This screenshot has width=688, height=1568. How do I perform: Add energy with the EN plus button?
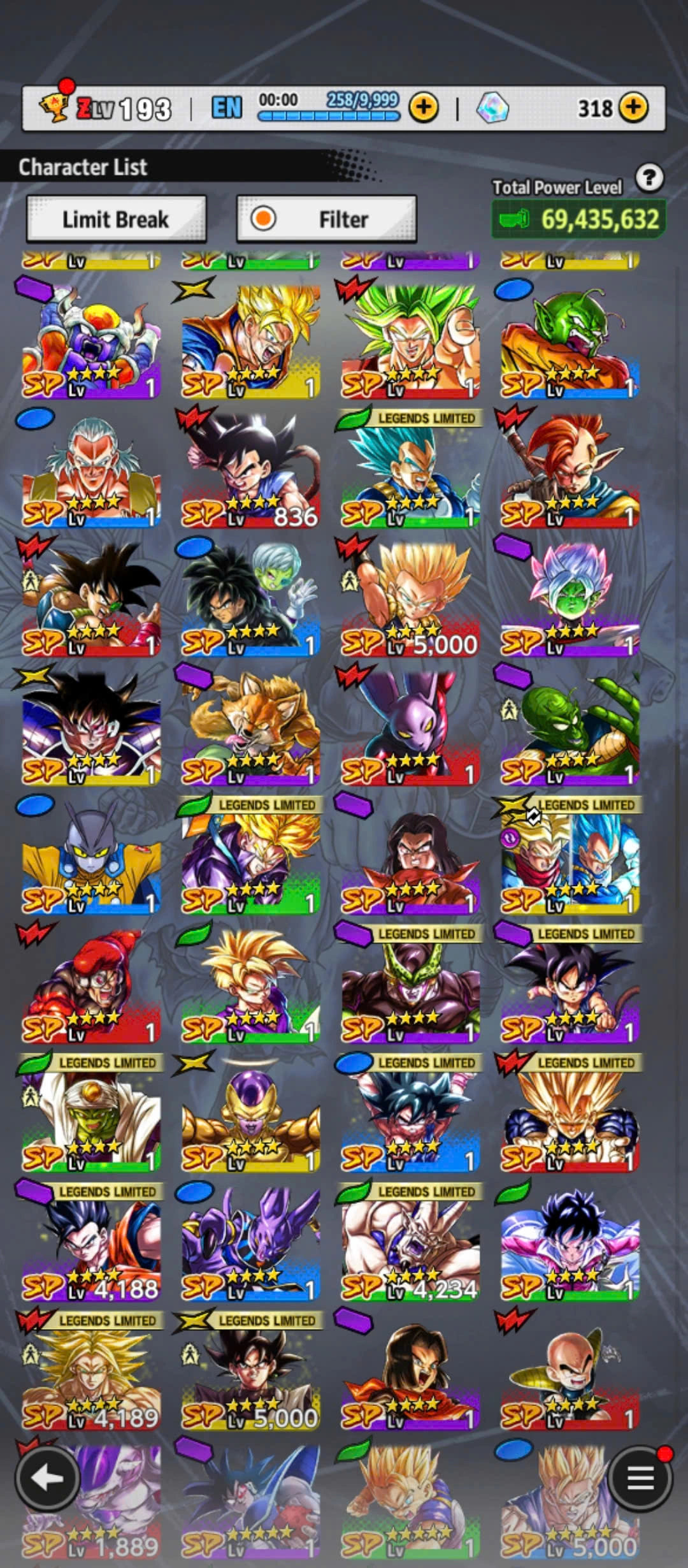[424, 108]
